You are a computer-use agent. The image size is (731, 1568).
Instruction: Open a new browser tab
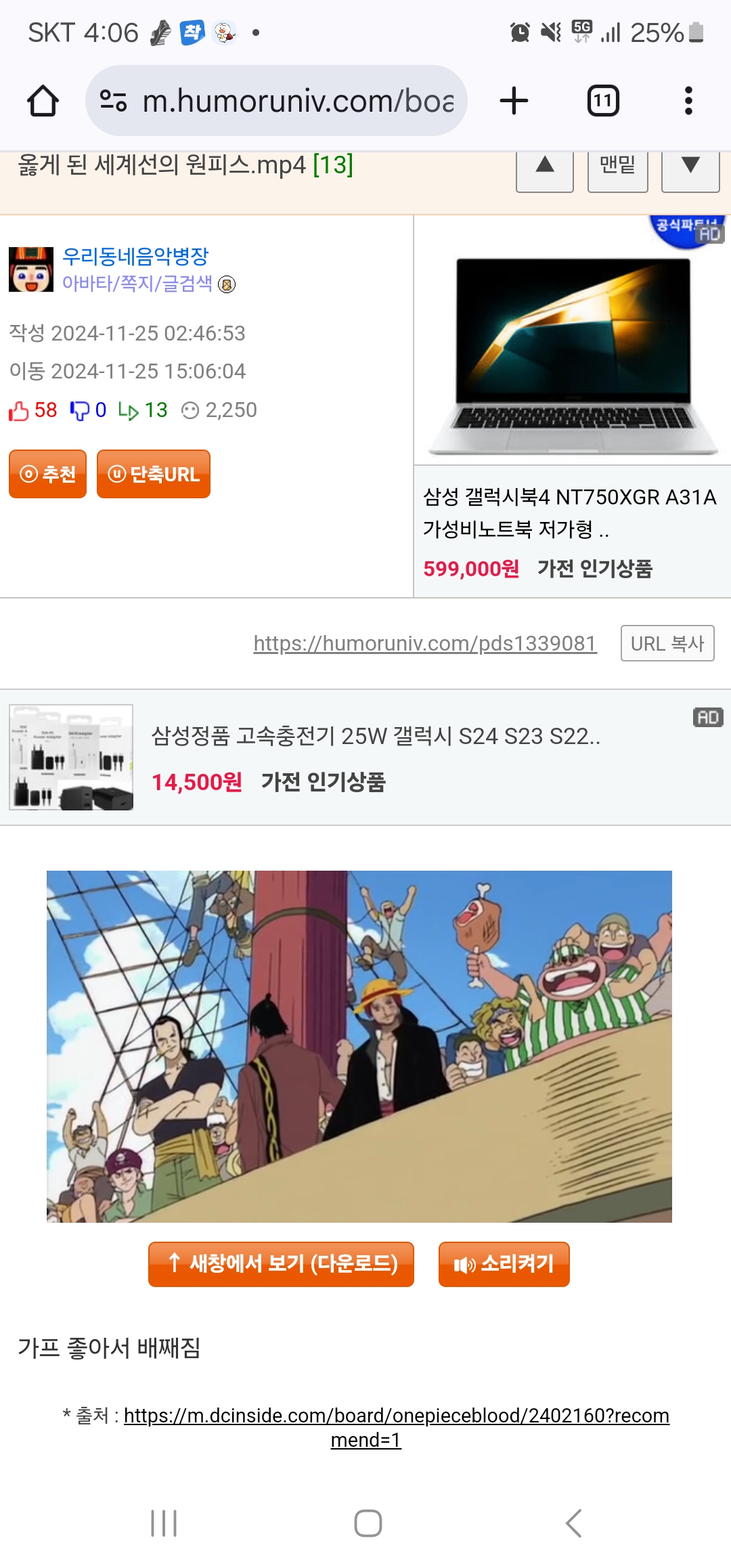[514, 101]
